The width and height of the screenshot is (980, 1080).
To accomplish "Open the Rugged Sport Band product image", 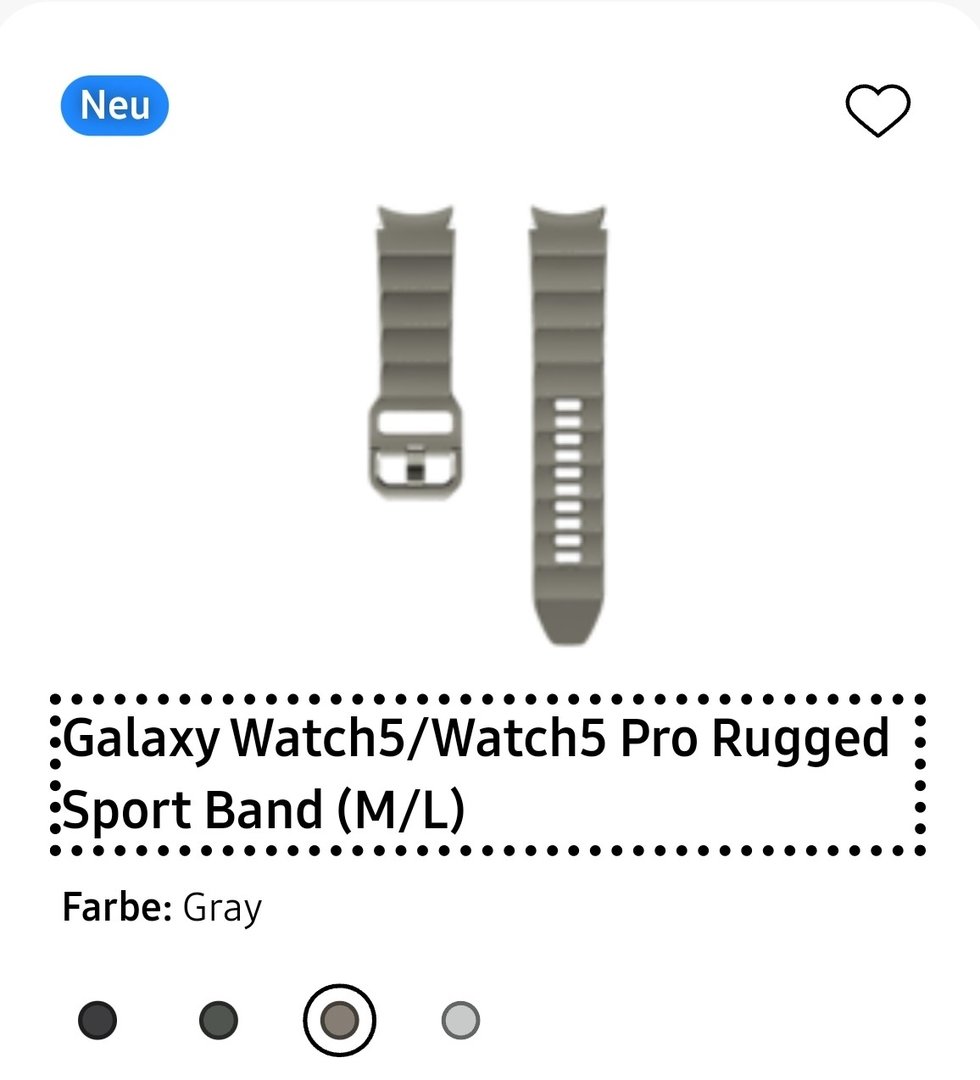I will [x=490, y=425].
